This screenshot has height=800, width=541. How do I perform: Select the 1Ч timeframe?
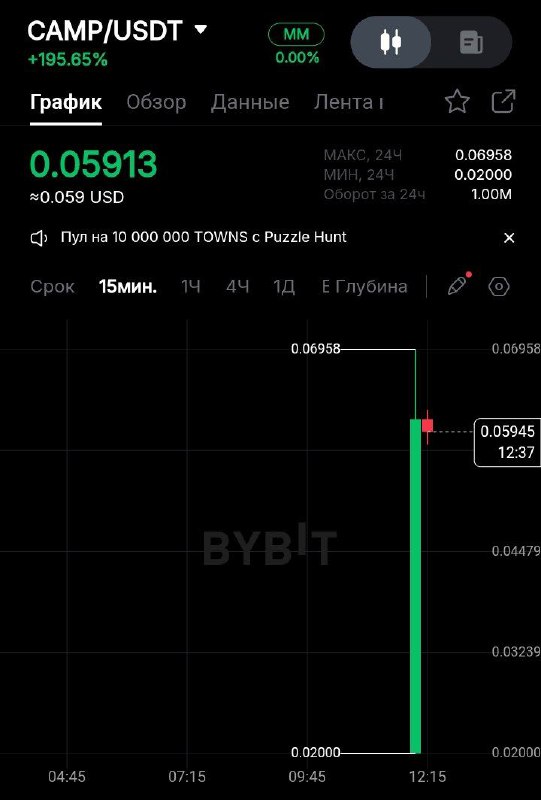point(190,287)
